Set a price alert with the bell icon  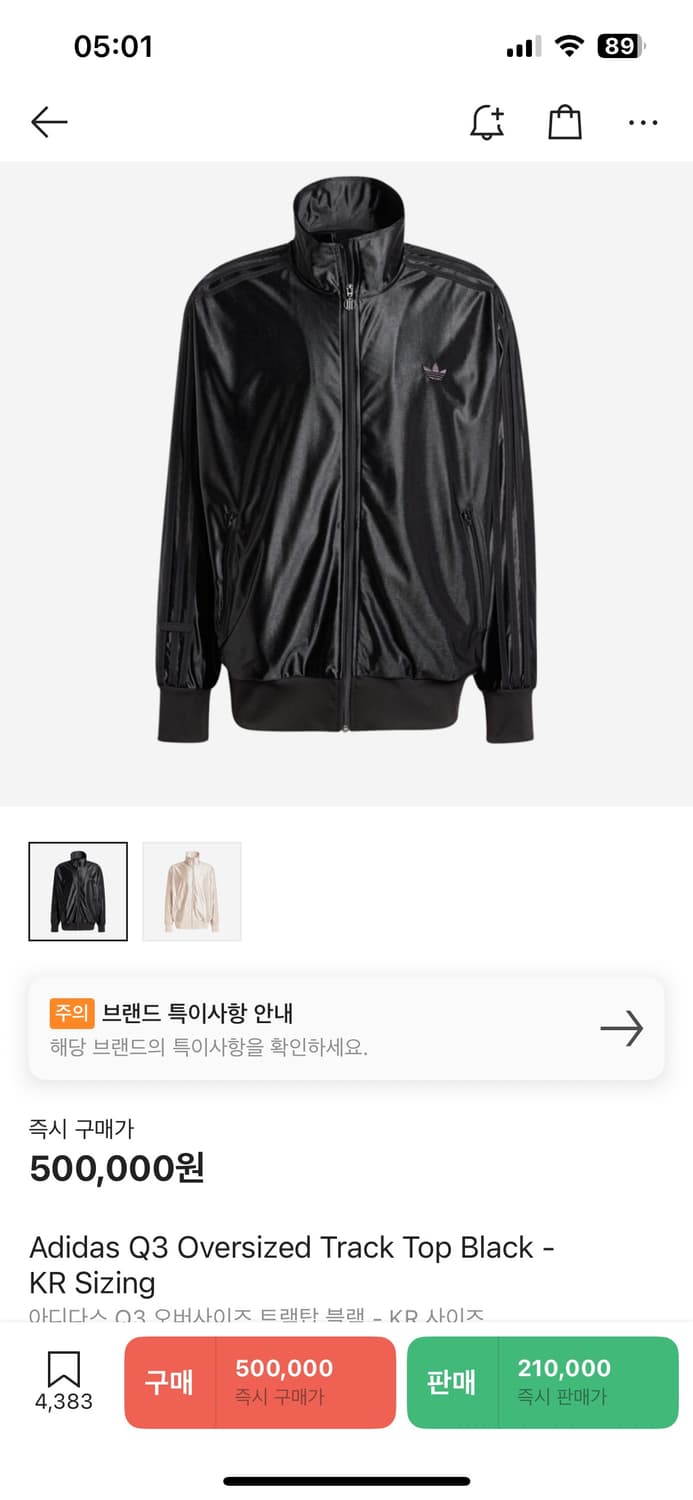487,123
